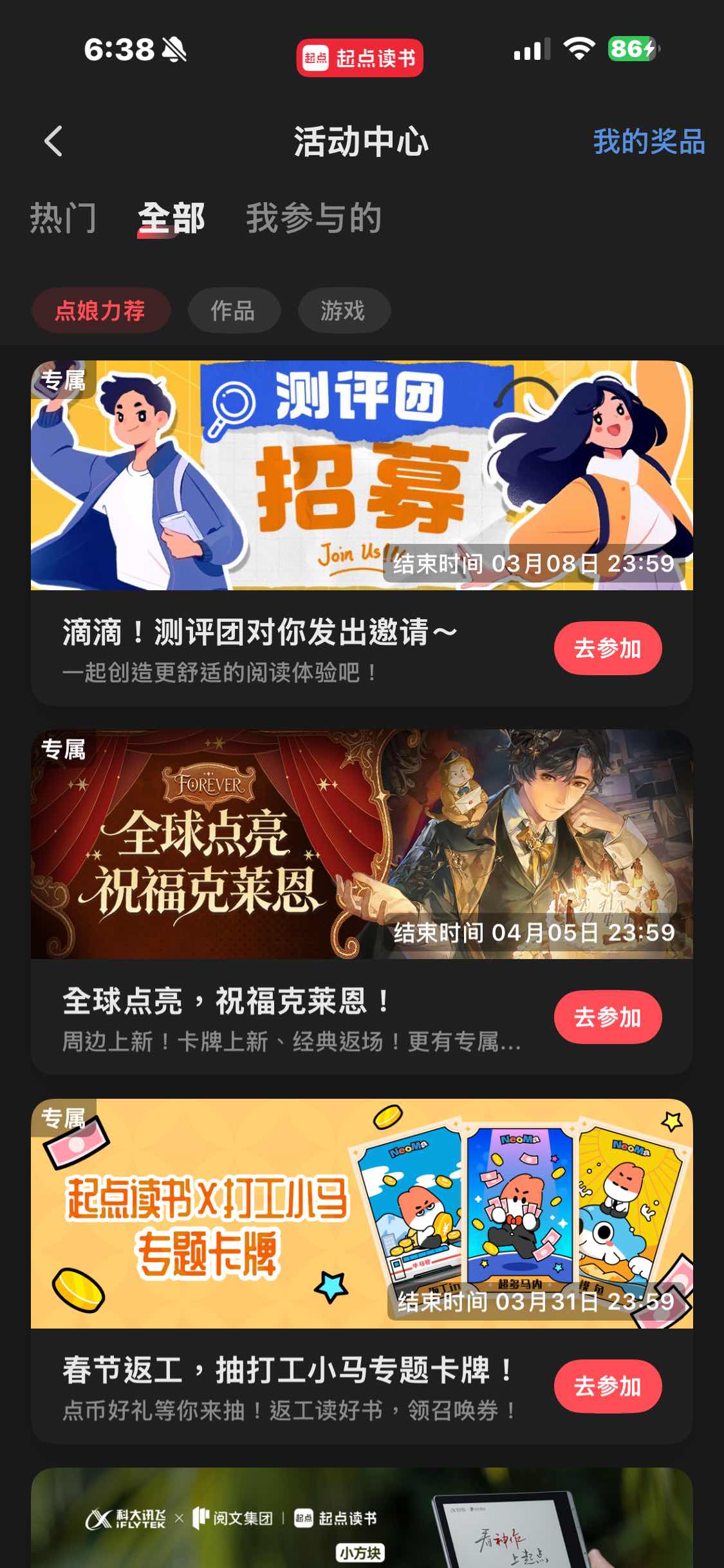724x1568 pixels.
Task: Switch to the 热门 tab
Action: 63,218
